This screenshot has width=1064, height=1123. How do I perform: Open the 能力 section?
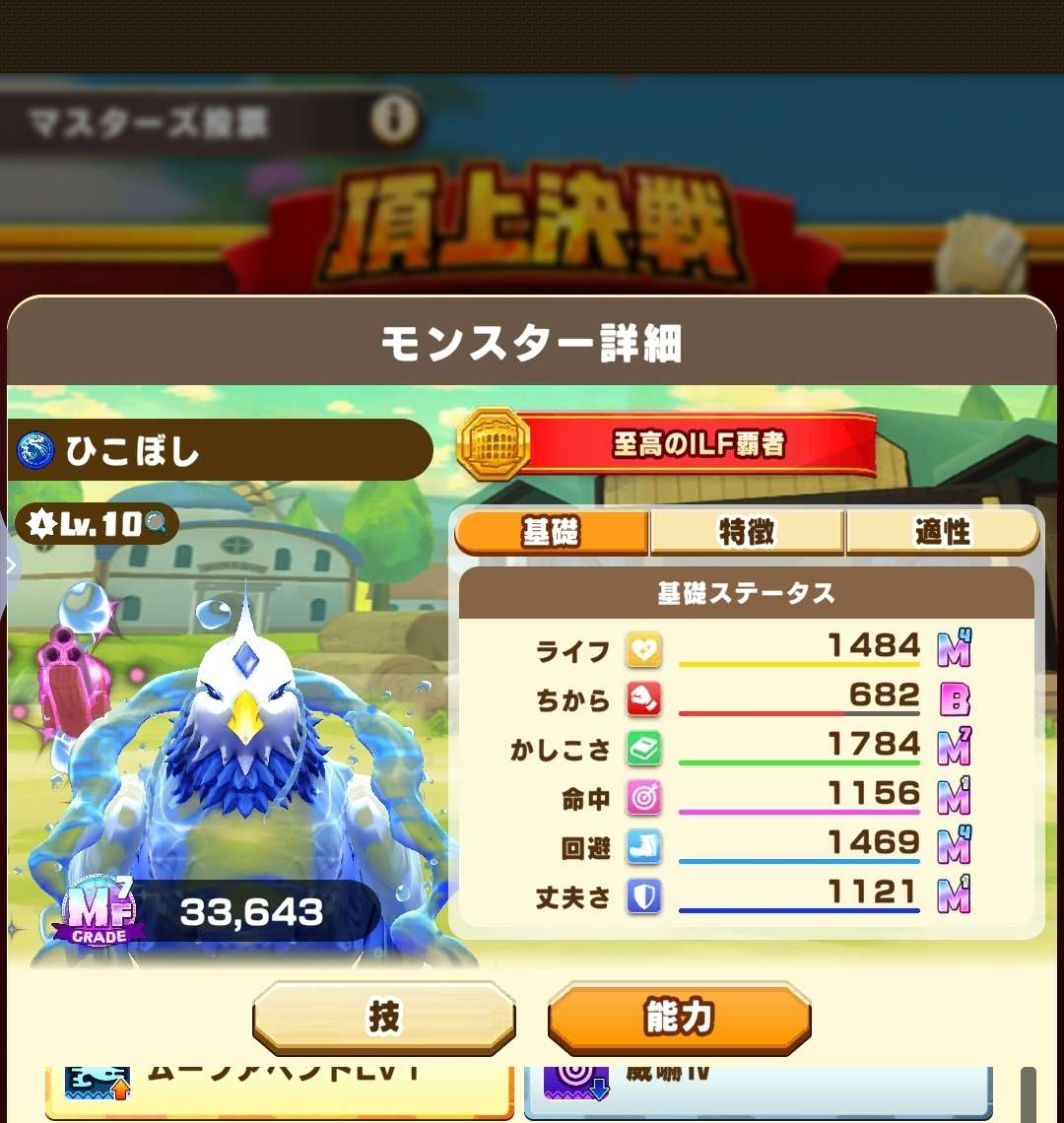pos(679,1018)
